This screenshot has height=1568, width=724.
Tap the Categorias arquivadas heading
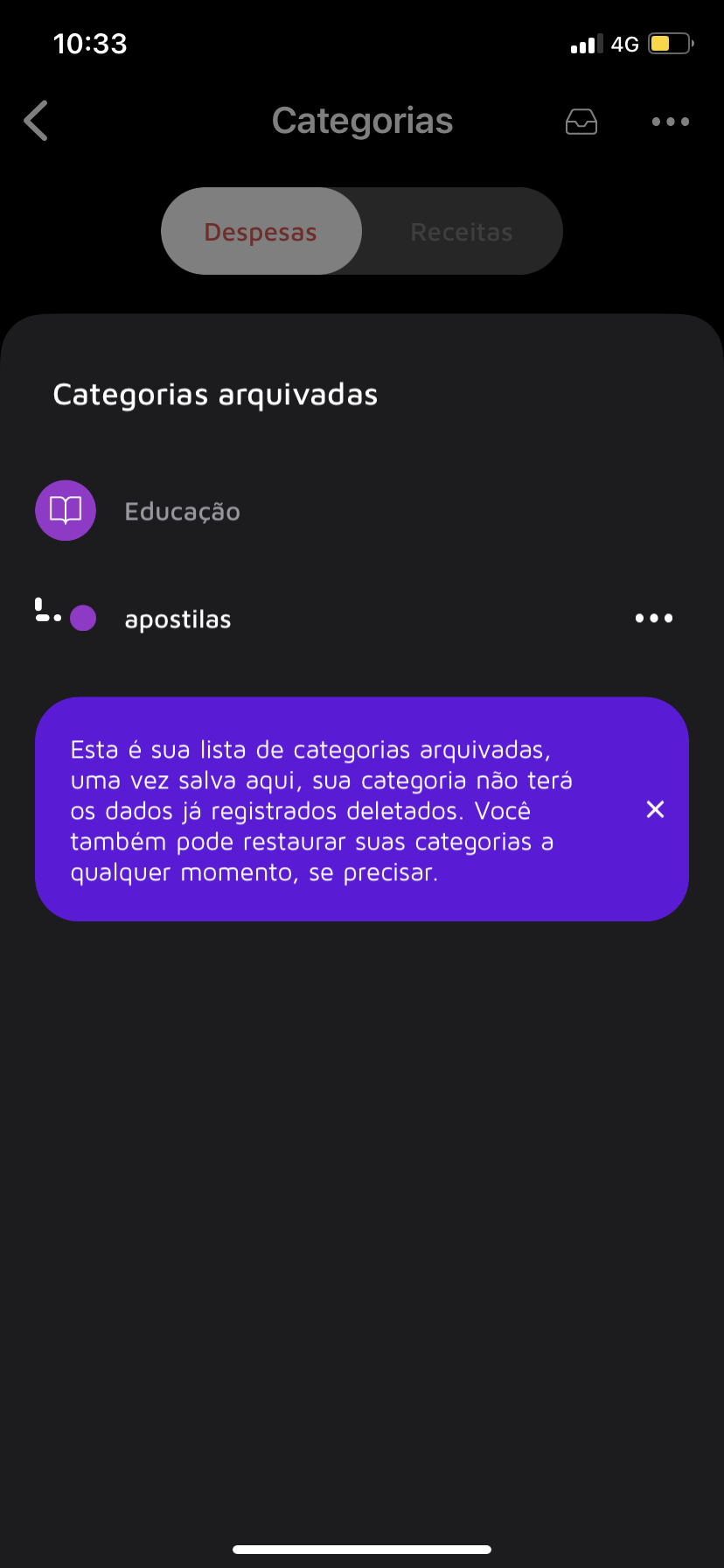point(214,394)
